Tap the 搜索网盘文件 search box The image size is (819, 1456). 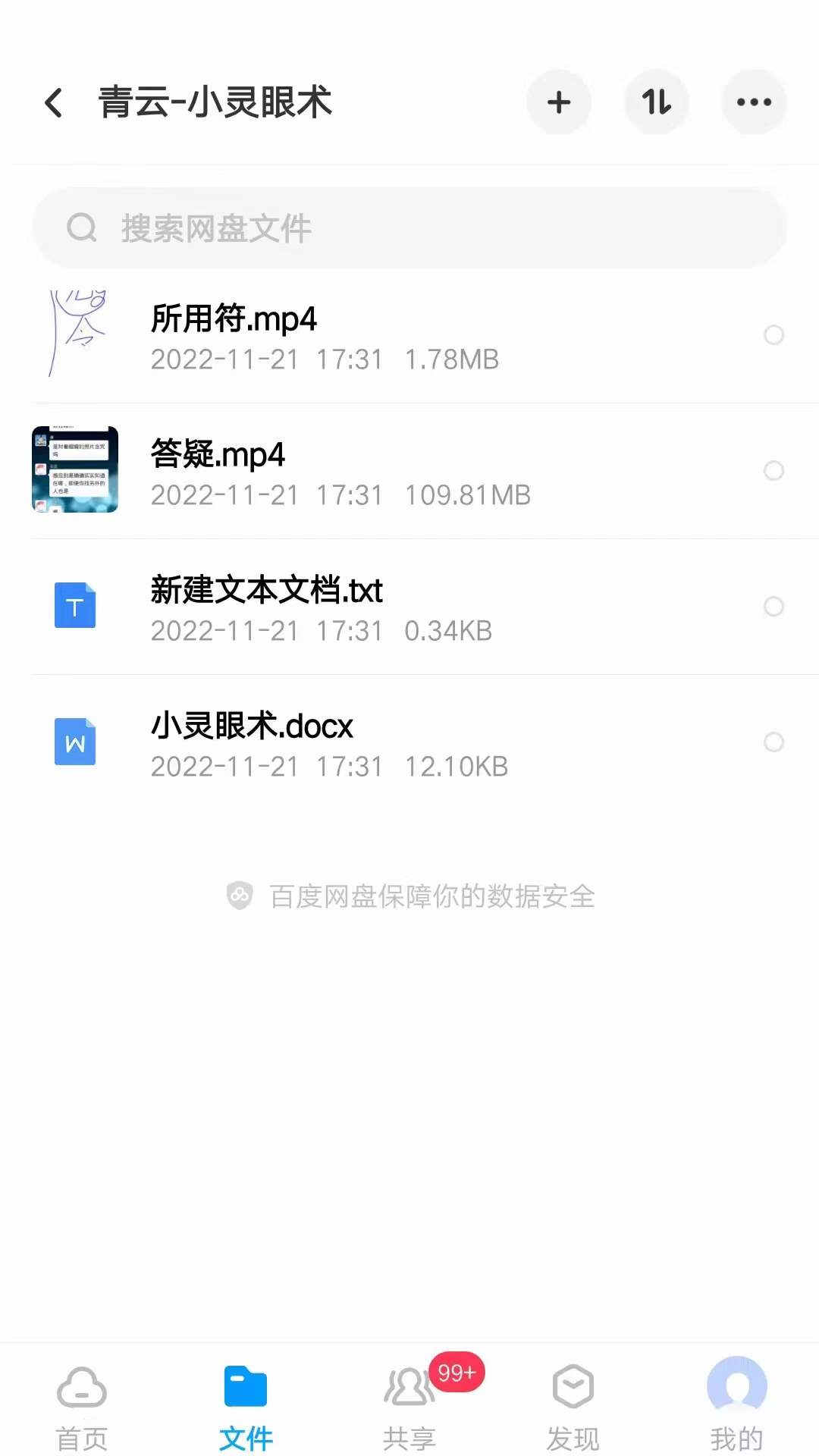[409, 227]
